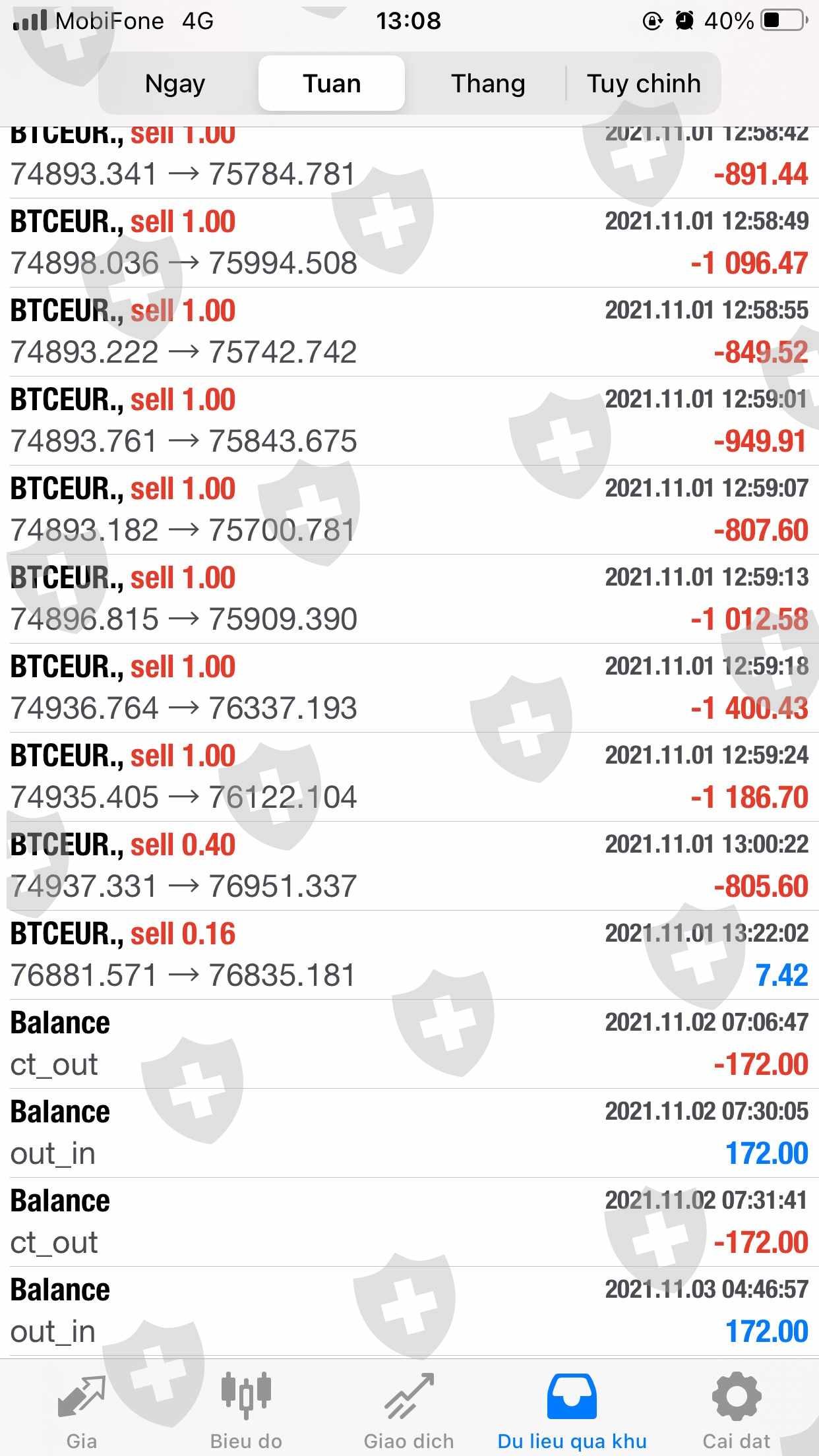Open the Balance ct_out entry at 07:06:47
This screenshot has width=819, height=1456.
click(x=409, y=1044)
